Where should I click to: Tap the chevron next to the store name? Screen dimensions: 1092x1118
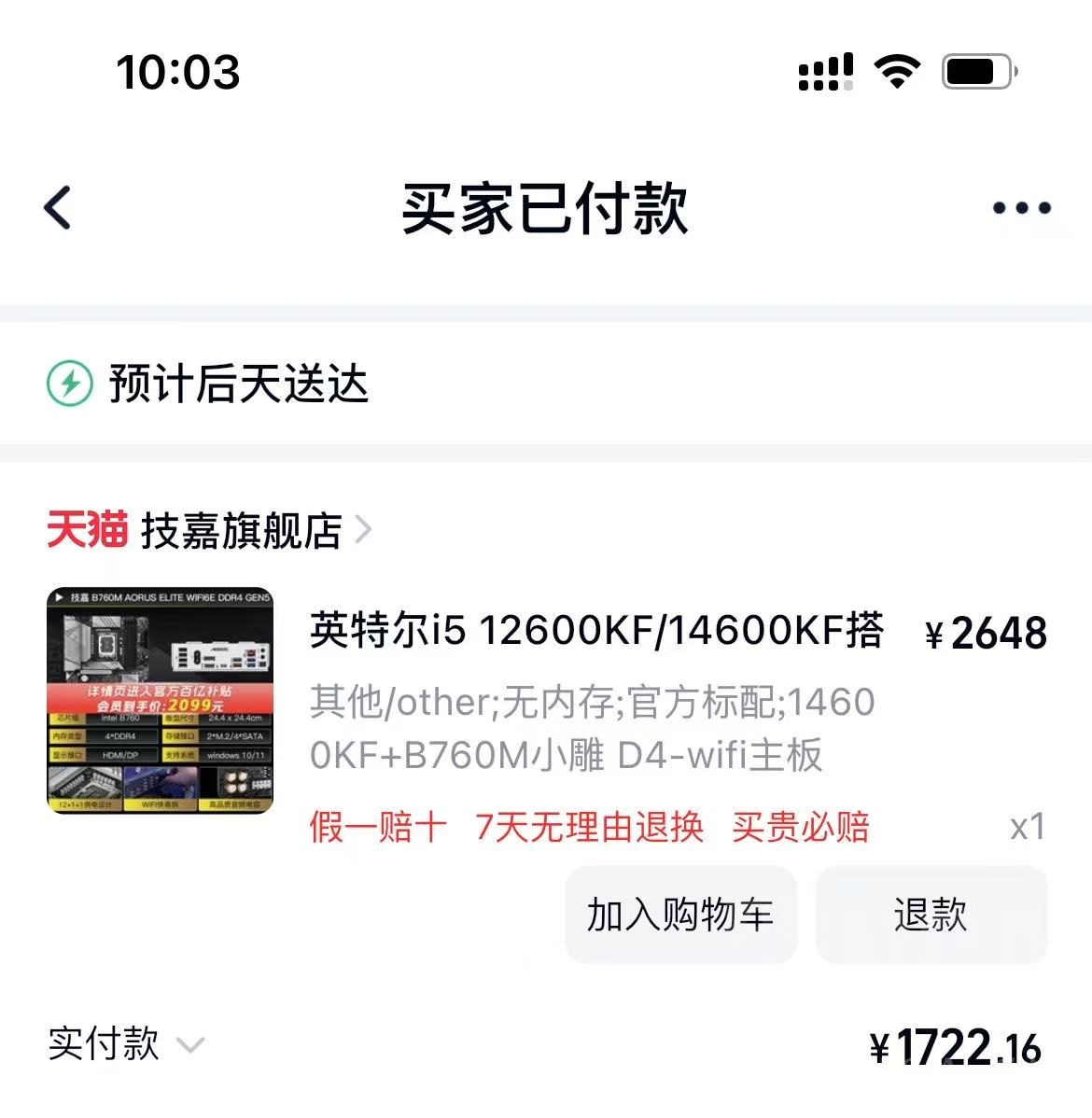(365, 528)
